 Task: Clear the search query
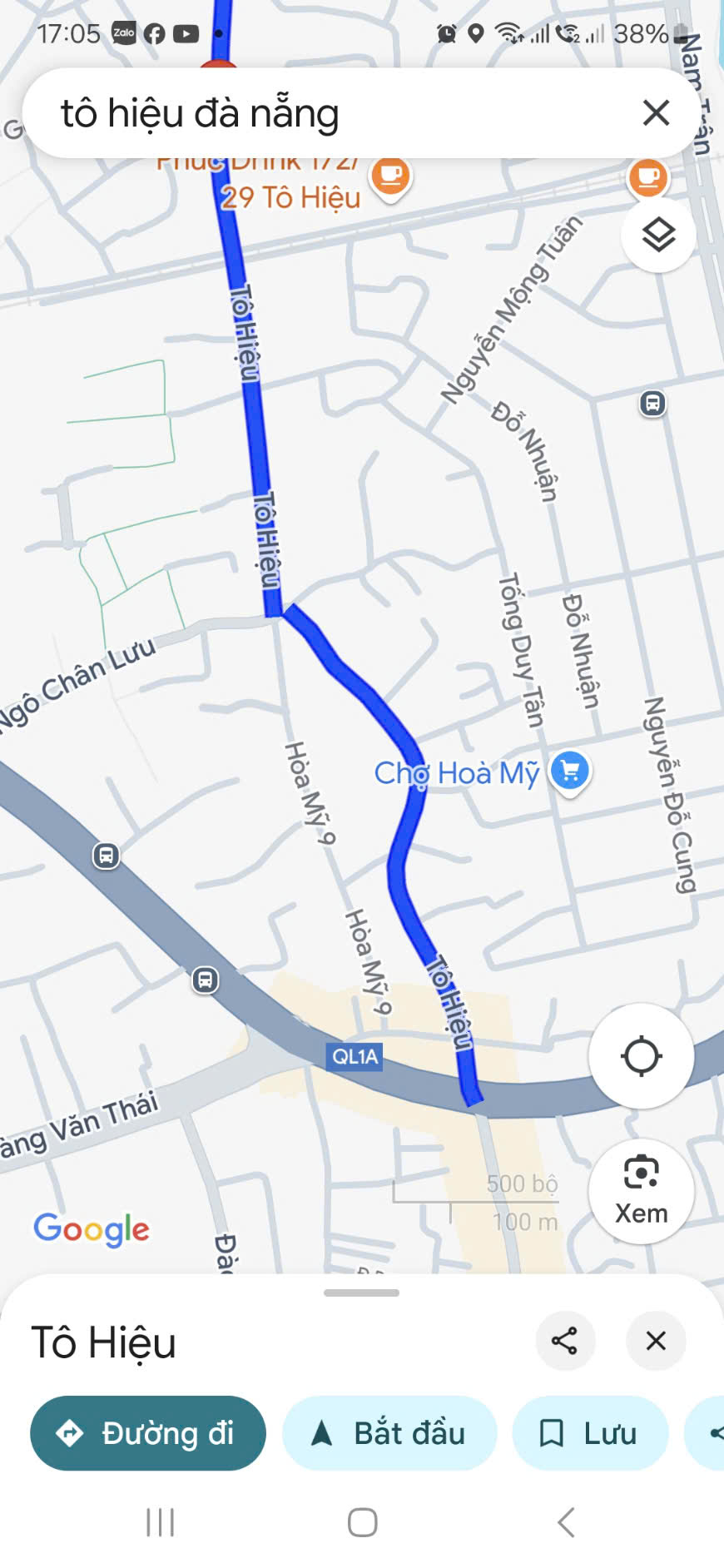[x=656, y=112]
